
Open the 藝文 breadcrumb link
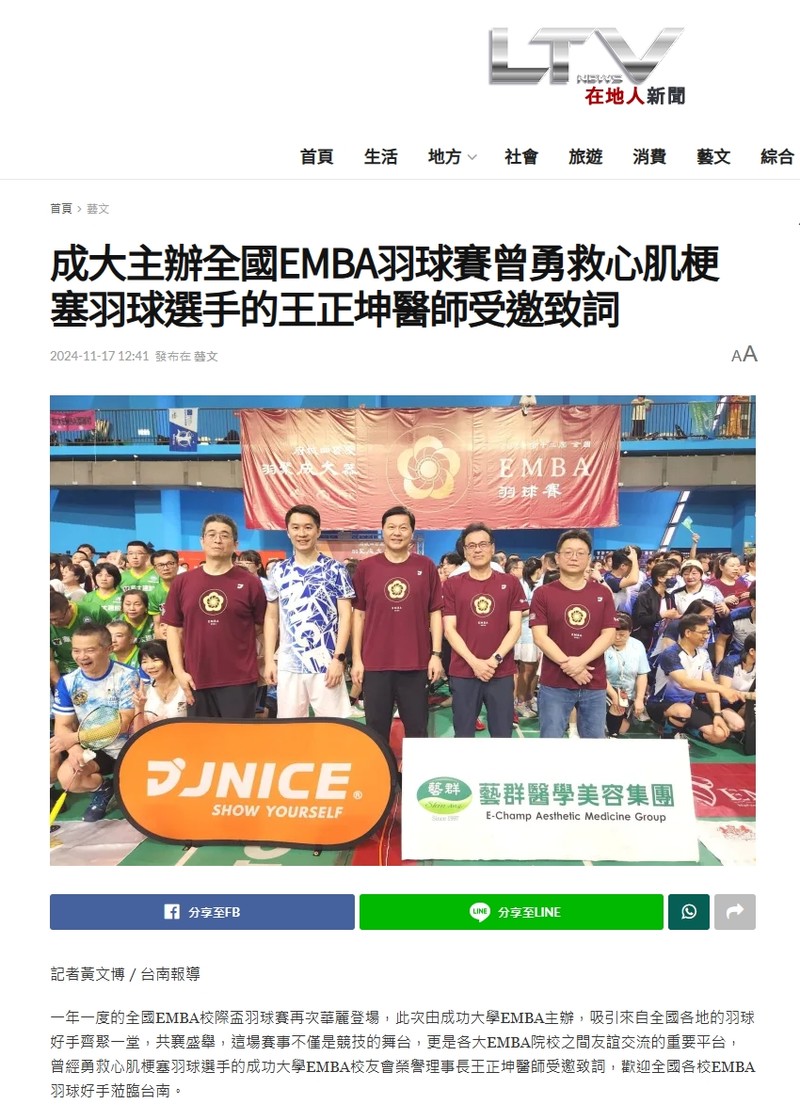pyautogui.click(x=98, y=209)
